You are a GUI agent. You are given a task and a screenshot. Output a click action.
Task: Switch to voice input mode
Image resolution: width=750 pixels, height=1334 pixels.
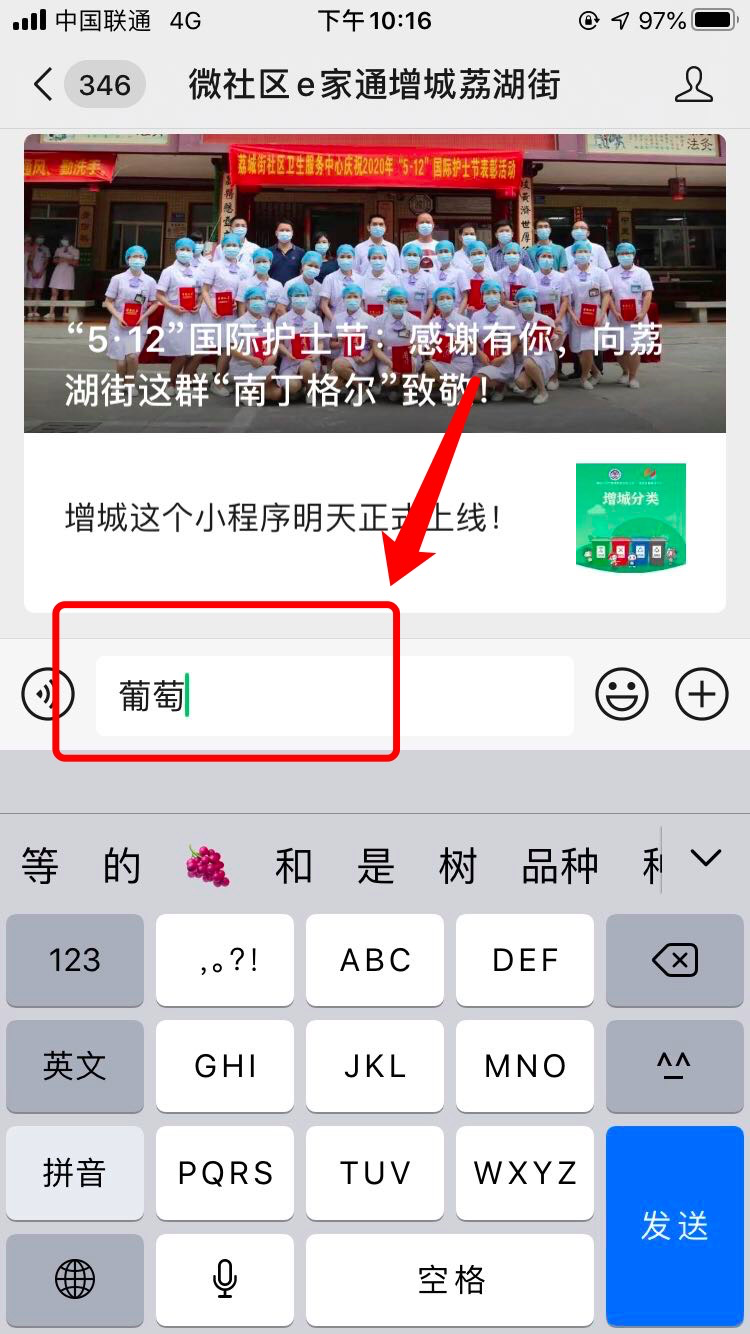pyautogui.click(x=48, y=694)
